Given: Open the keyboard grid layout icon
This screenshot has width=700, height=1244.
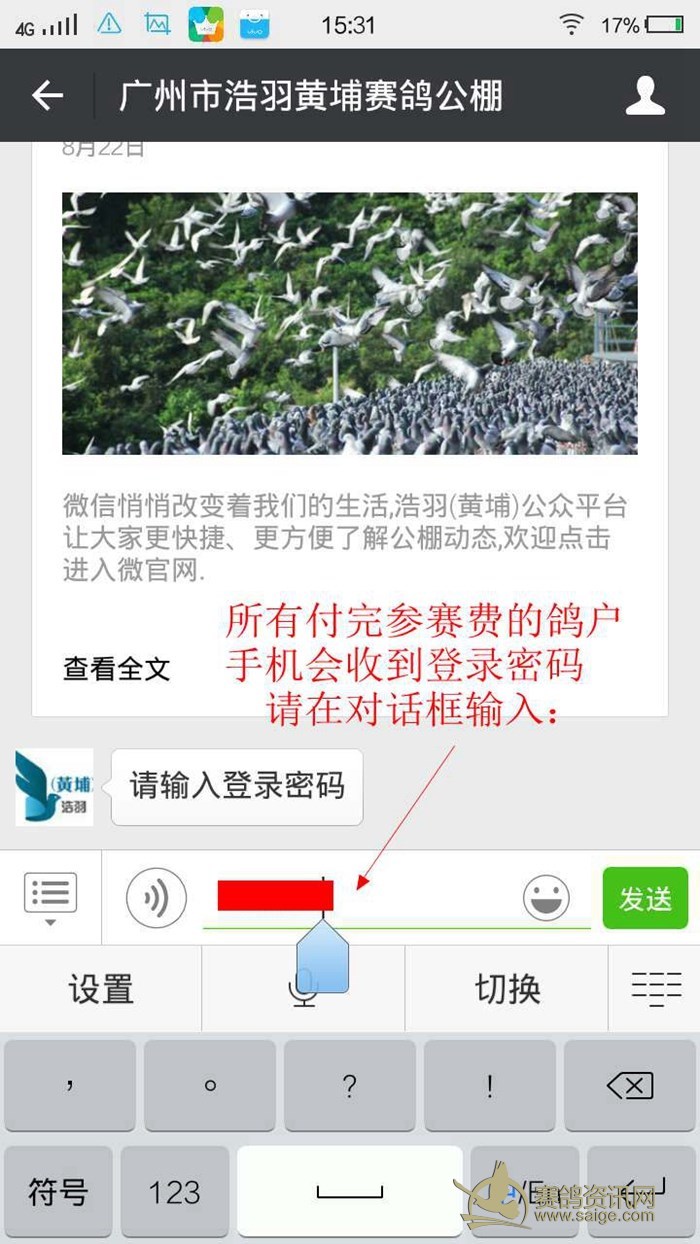Looking at the screenshot, I should [655, 988].
